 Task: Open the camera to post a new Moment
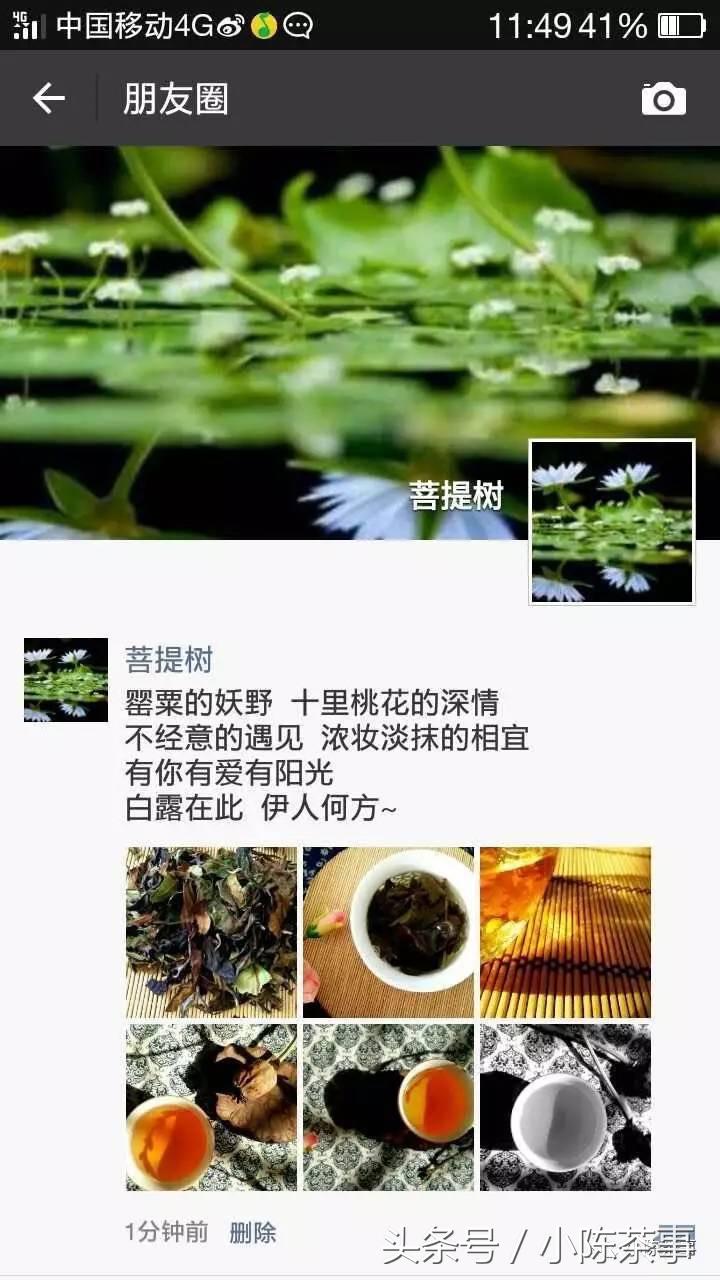(662, 97)
